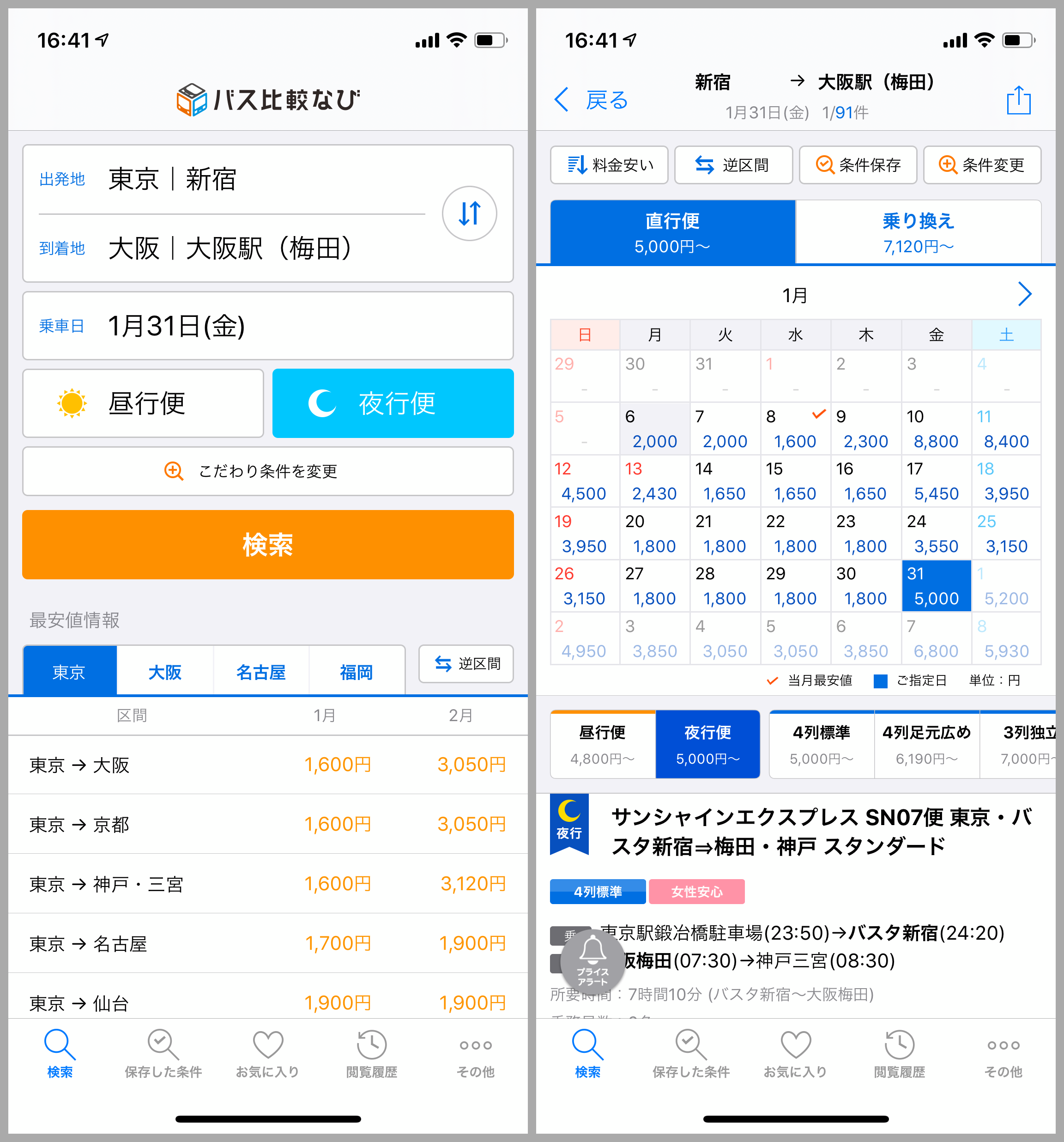Sort results by 料金安い

click(x=609, y=165)
